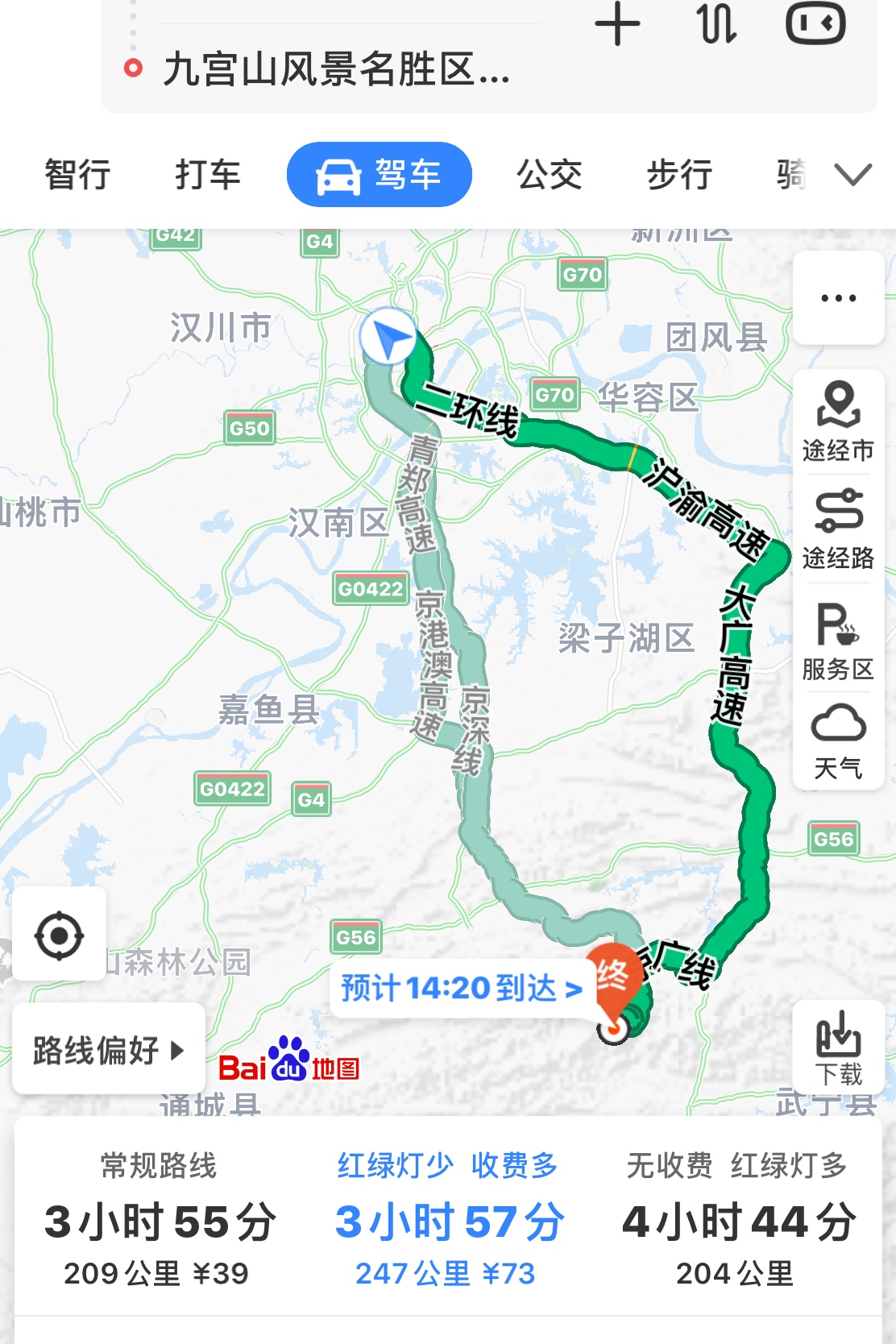Expand the 路线偏好 route preferences
The height and width of the screenshot is (1344, 896).
107,1049
